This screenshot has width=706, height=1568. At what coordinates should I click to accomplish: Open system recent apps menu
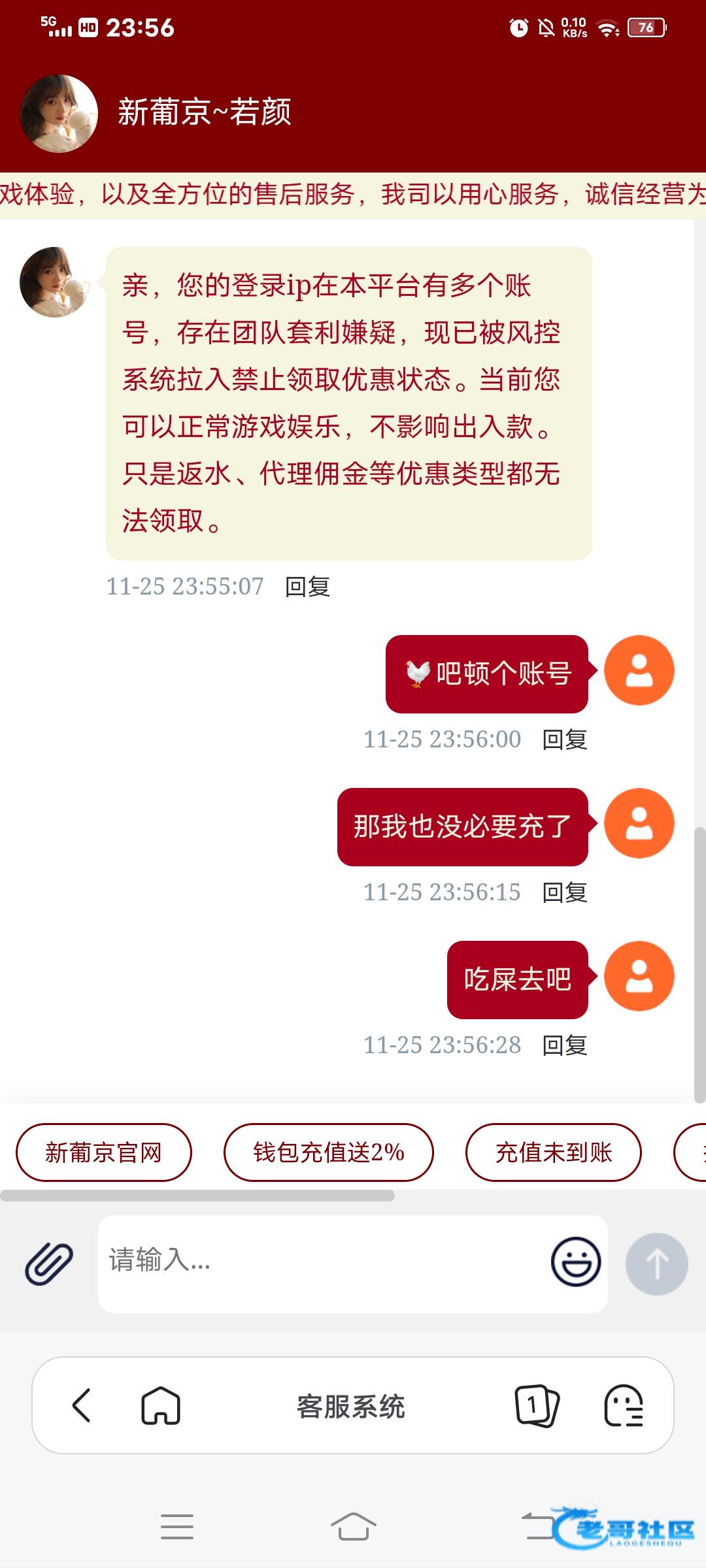point(177,1527)
